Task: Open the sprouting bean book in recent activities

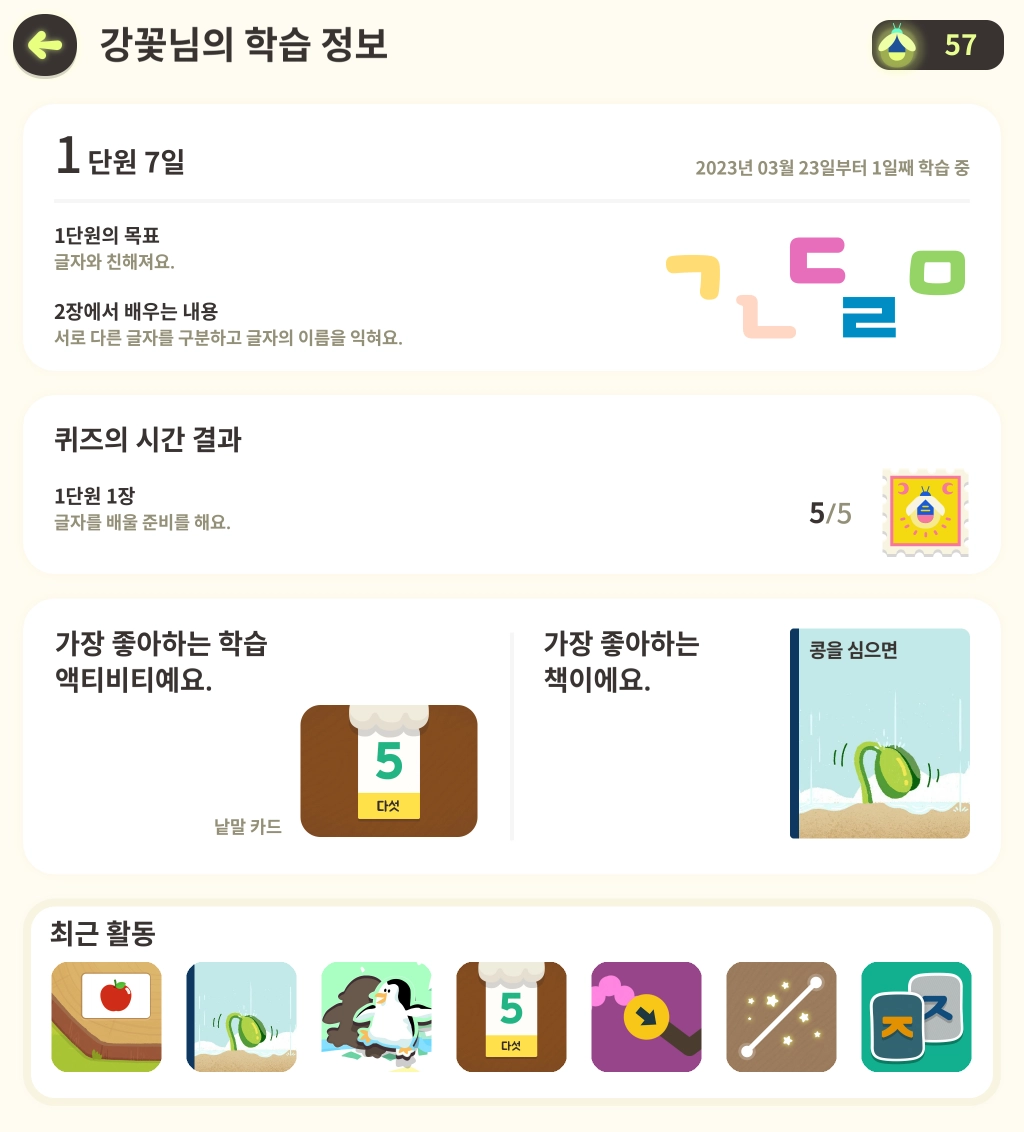Action: [x=241, y=1017]
